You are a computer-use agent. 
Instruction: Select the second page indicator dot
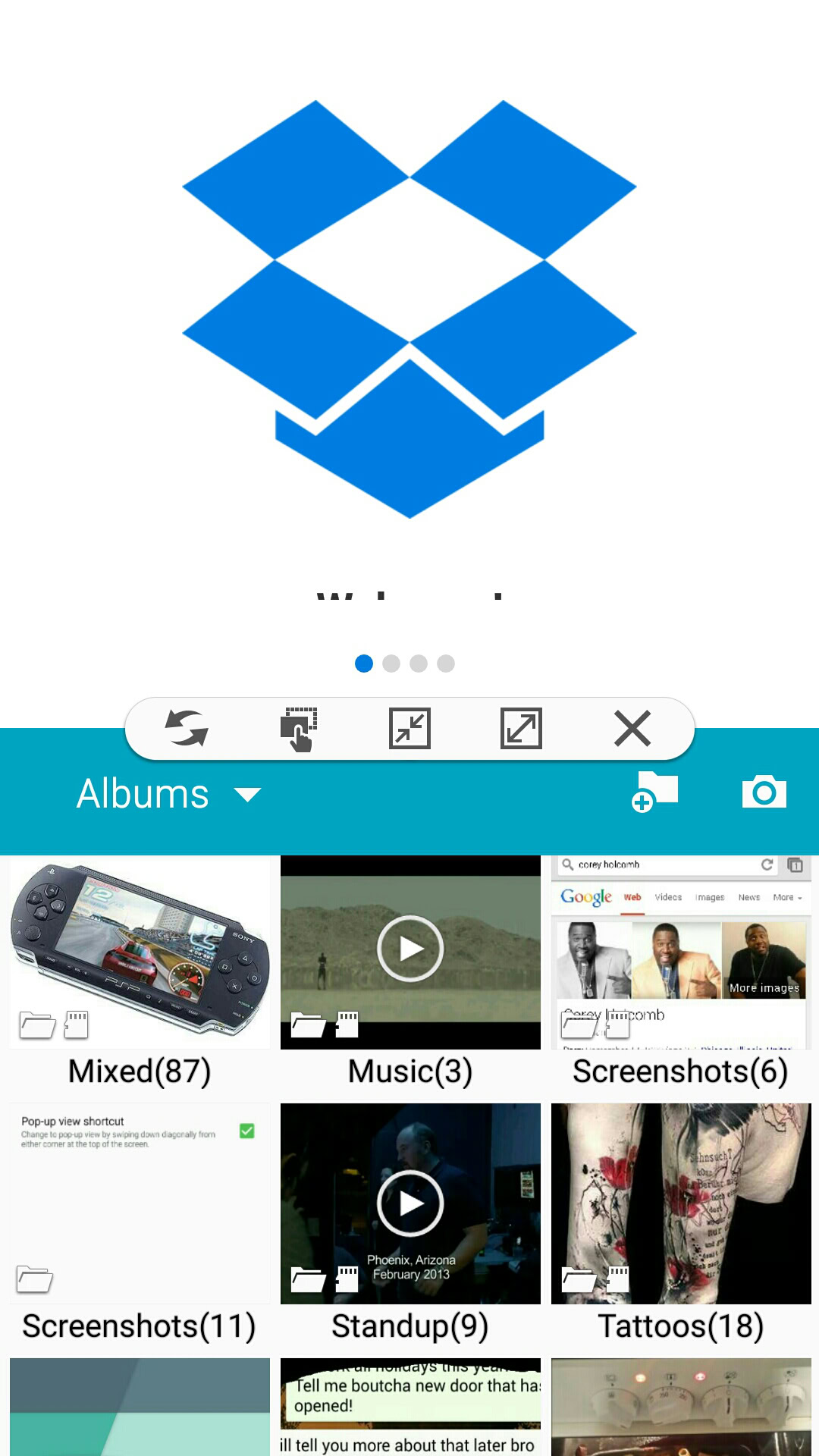(x=391, y=664)
